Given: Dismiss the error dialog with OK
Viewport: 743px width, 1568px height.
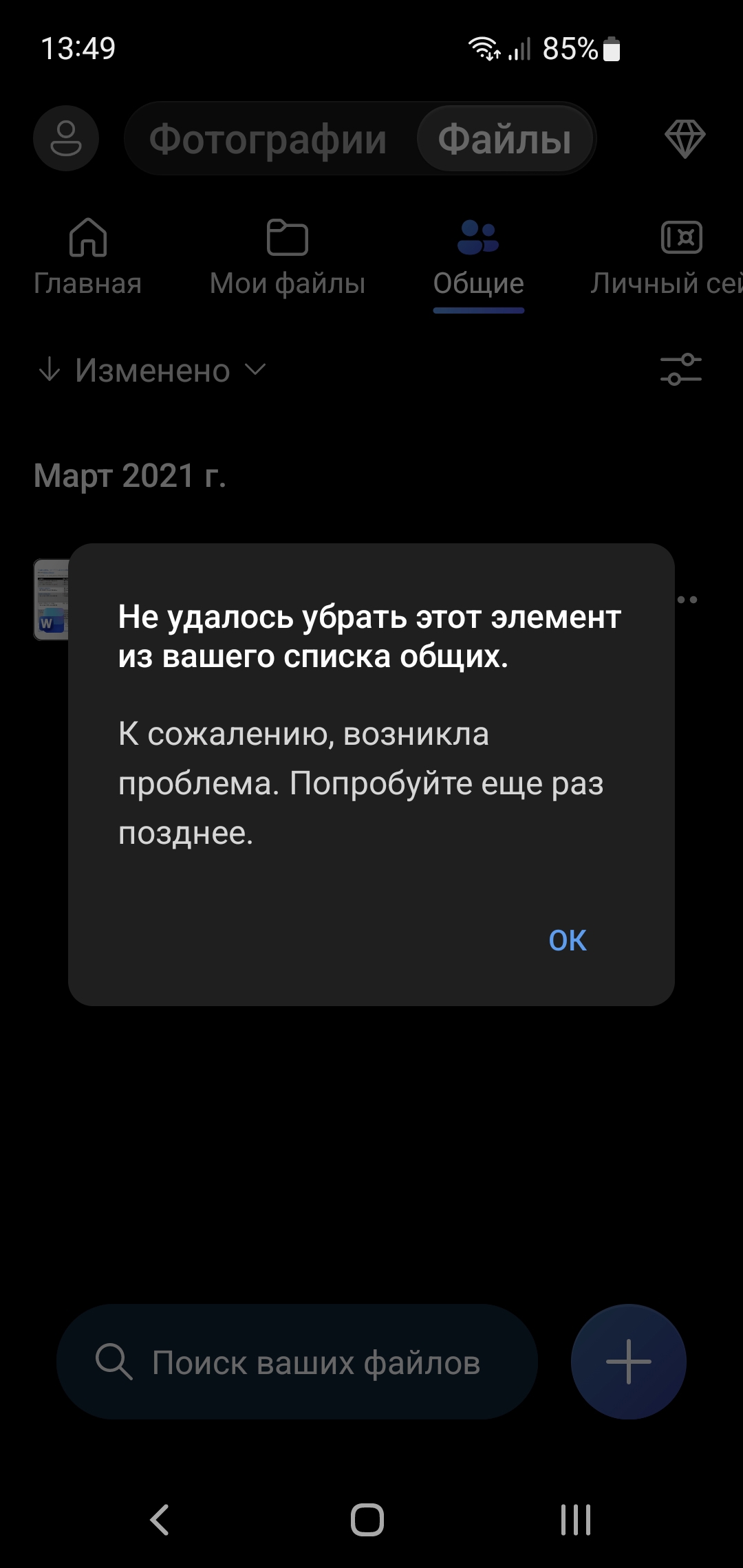Looking at the screenshot, I should pyautogui.click(x=567, y=940).
